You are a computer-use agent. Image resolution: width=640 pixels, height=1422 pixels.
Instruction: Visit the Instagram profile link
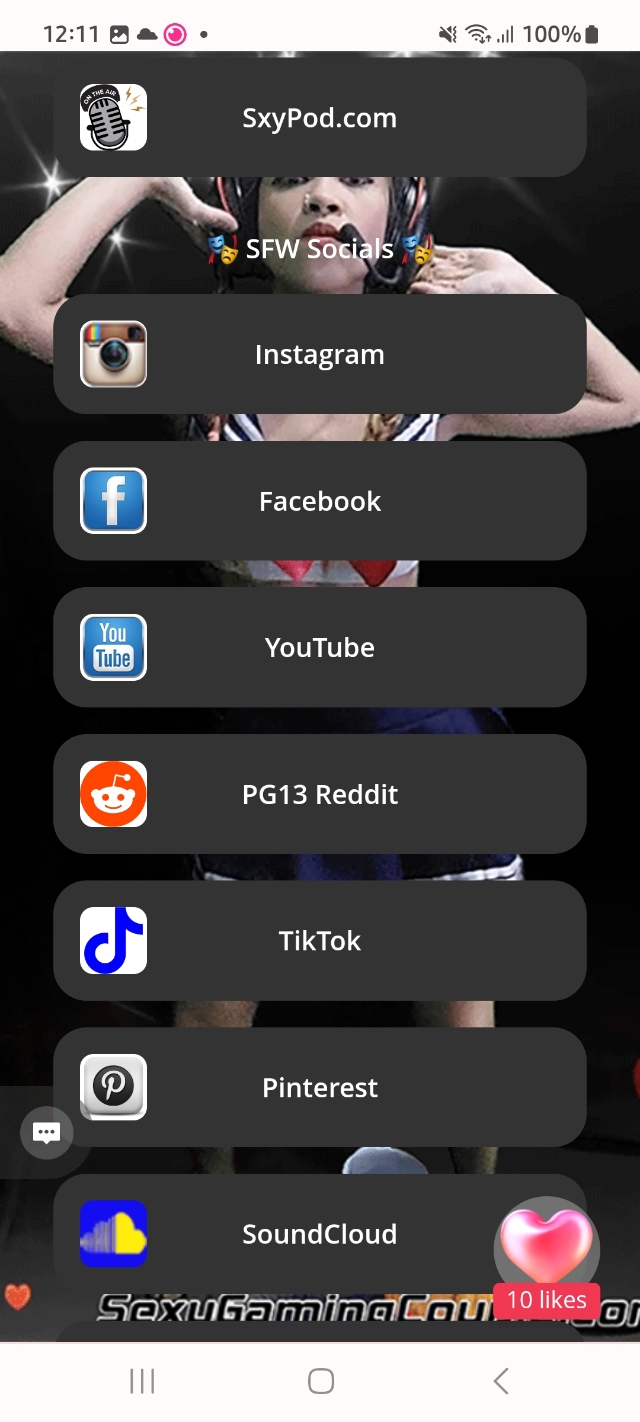coord(319,355)
